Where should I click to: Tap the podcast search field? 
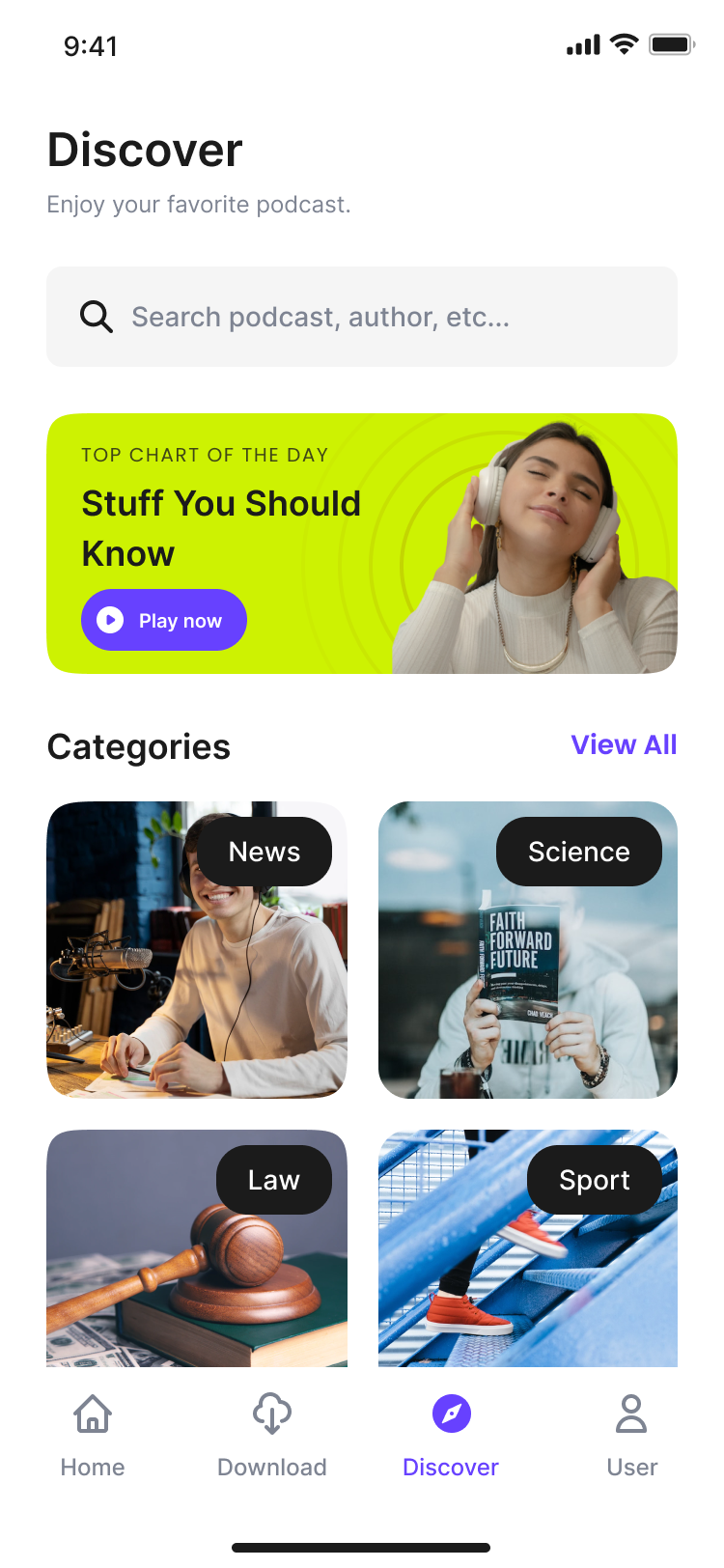pos(362,317)
